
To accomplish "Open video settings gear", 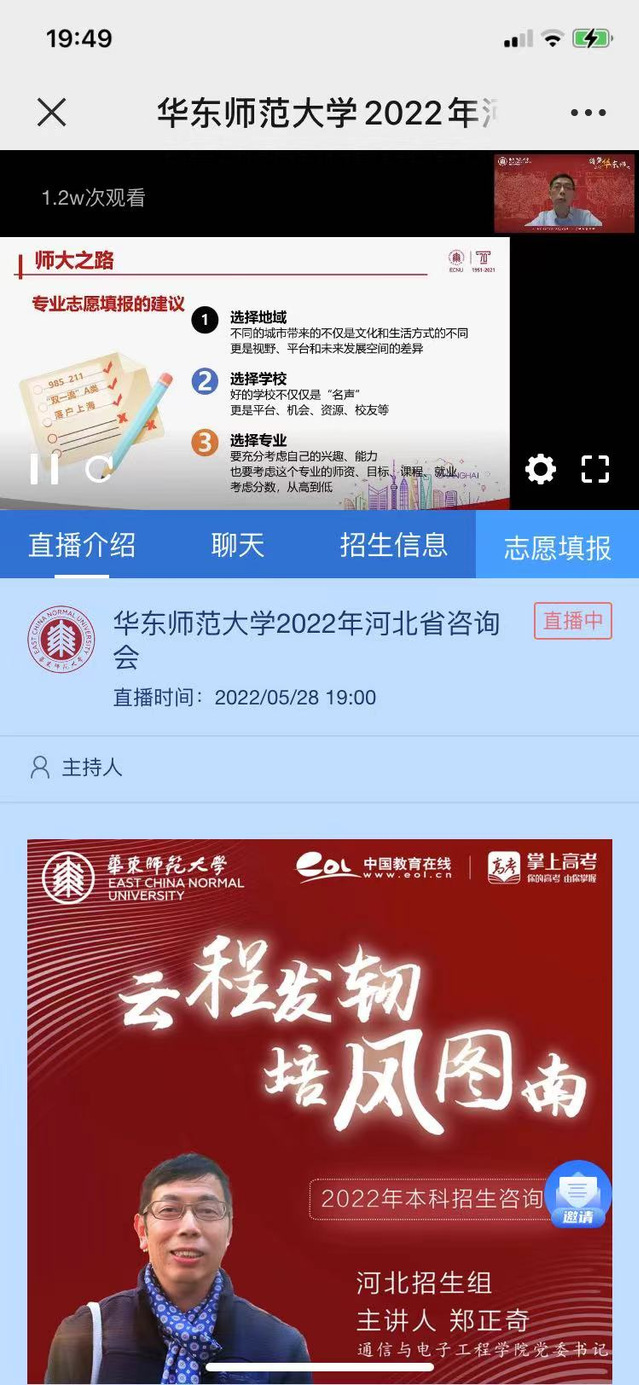I will click(540, 468).
